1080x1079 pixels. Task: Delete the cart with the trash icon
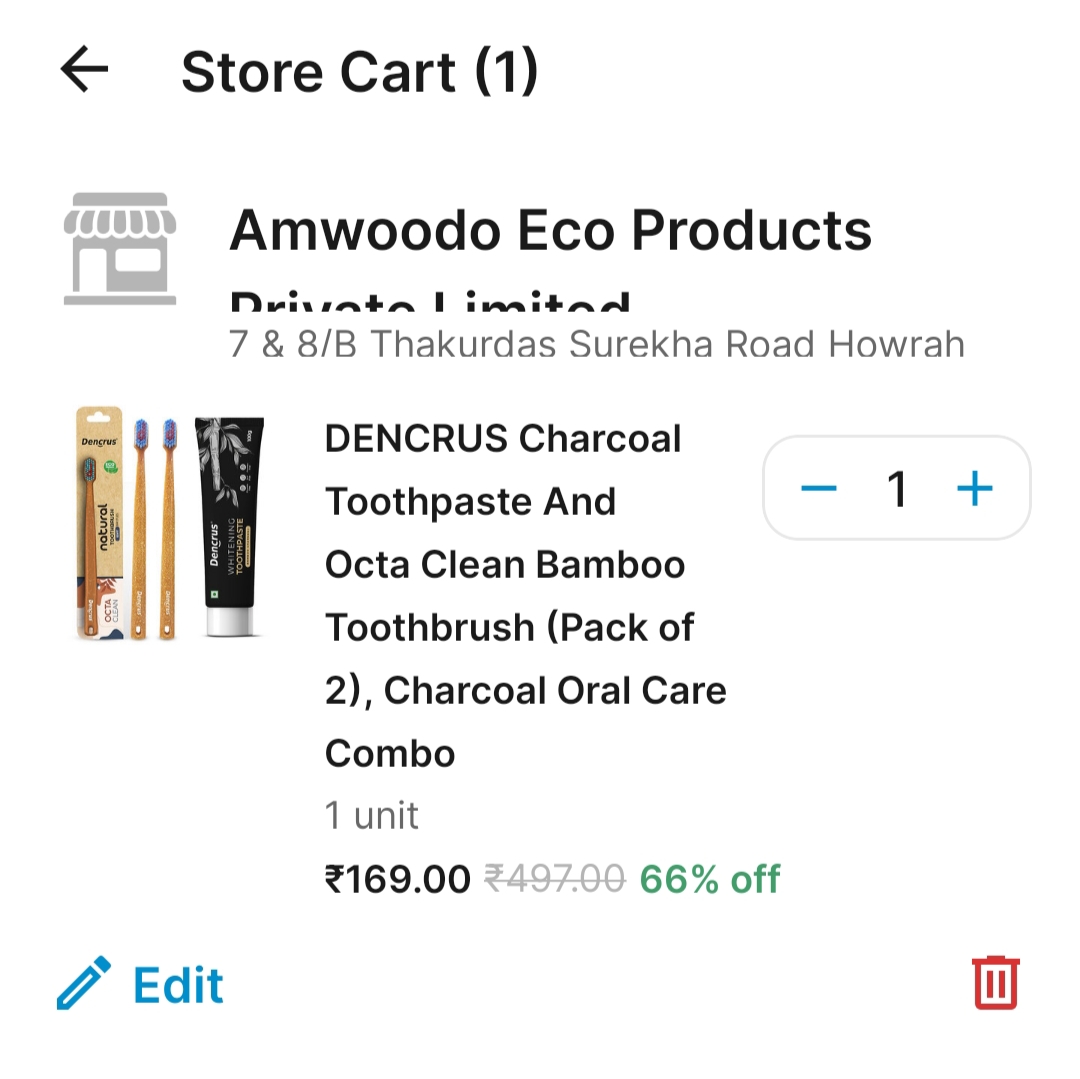pyautogui.click(x=995, y=983)
